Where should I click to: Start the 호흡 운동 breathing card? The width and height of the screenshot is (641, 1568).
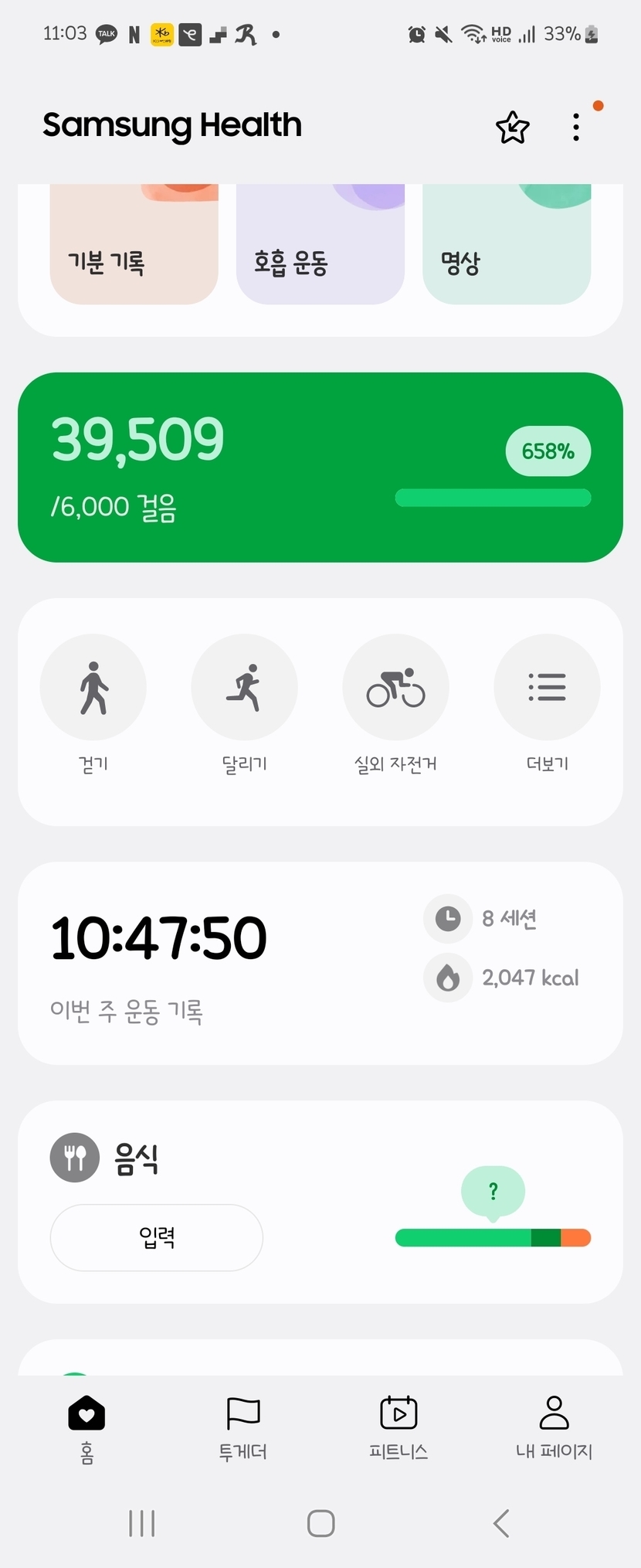coord(320,244)
